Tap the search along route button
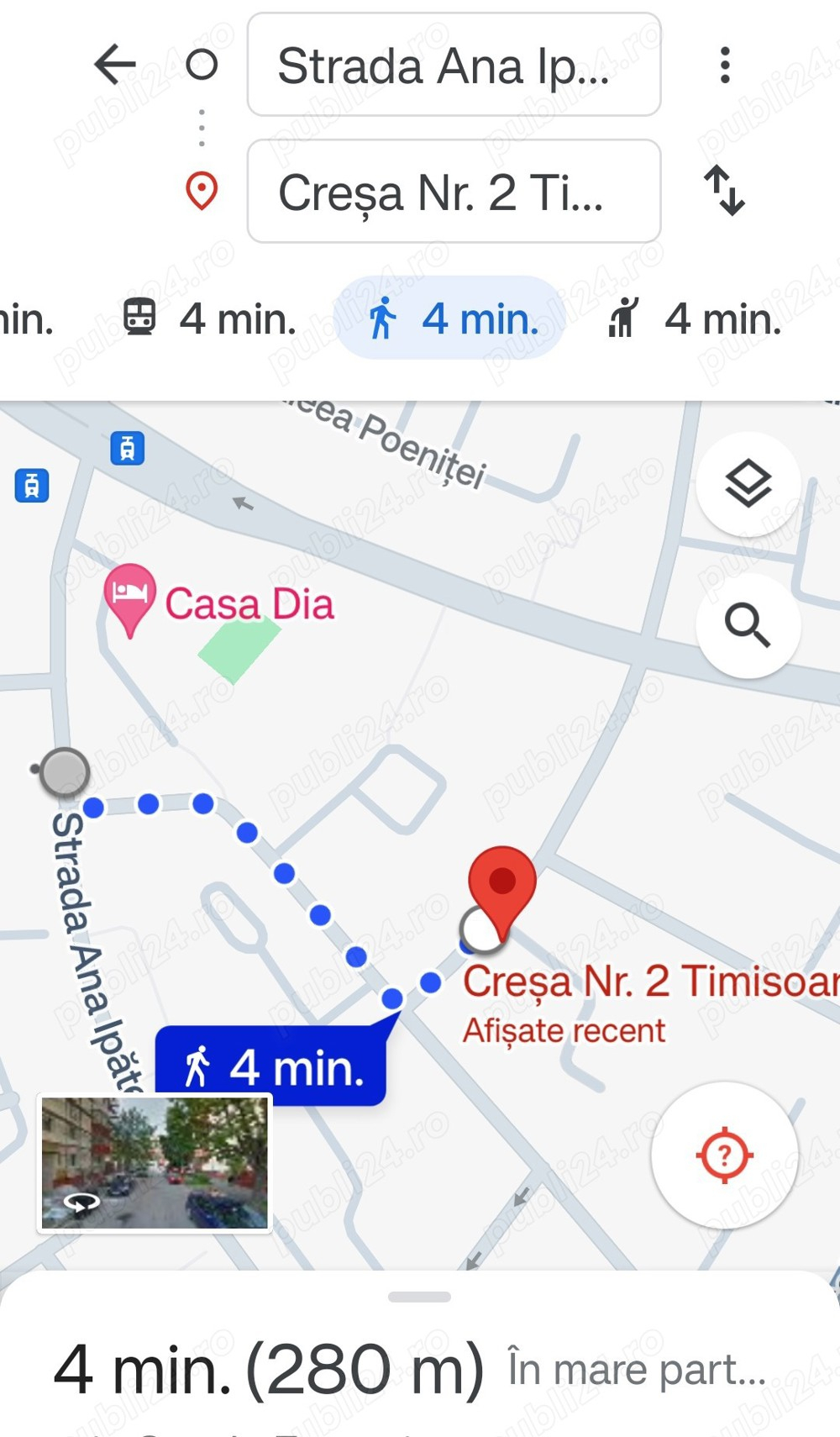Viewport: 840px width, 1437px height. (x=748, y=625)
